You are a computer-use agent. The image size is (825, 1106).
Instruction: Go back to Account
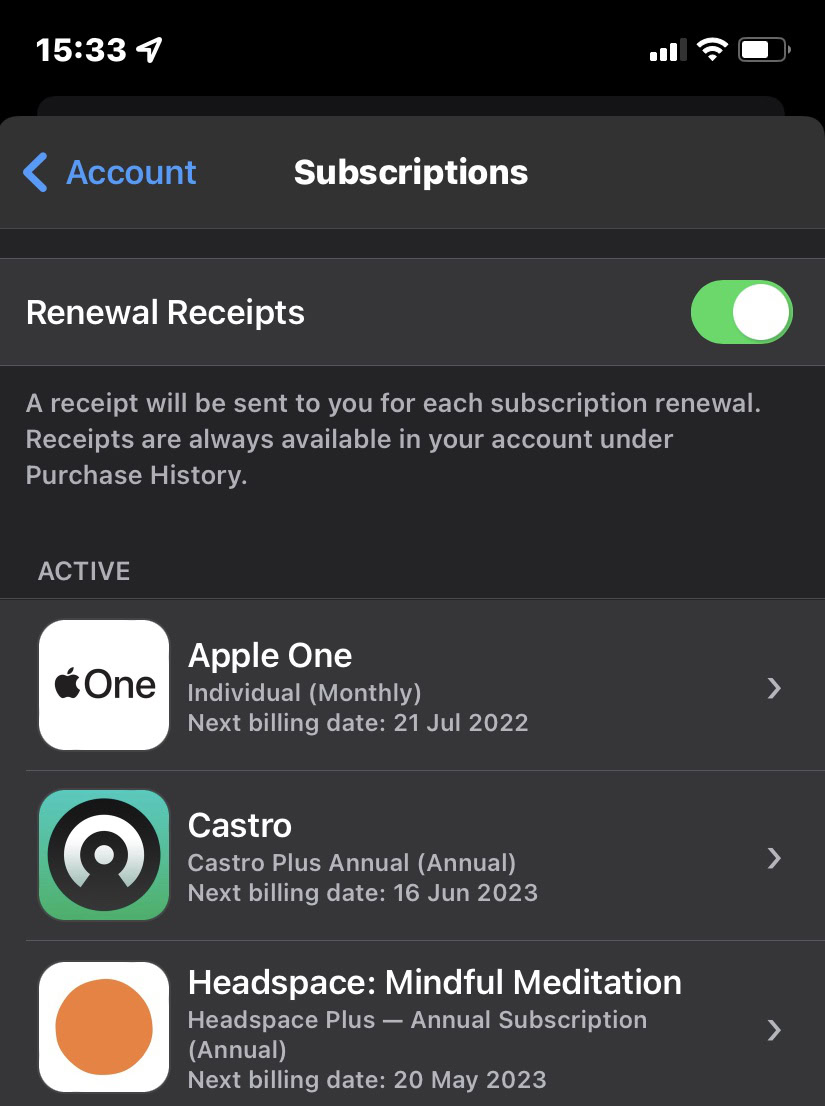point(110,173)
